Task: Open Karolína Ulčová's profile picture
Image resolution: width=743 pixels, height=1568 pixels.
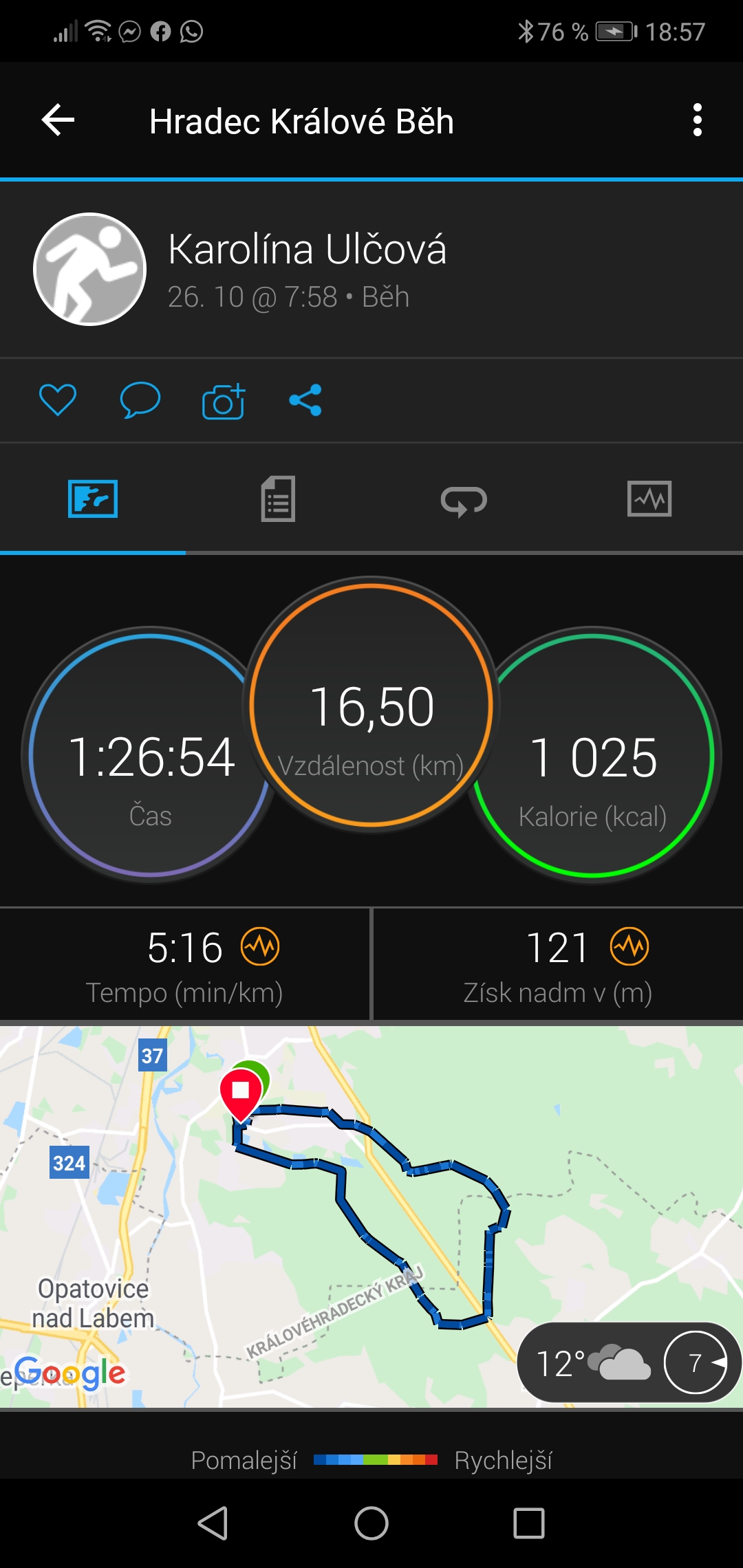Action: (90, 269)
